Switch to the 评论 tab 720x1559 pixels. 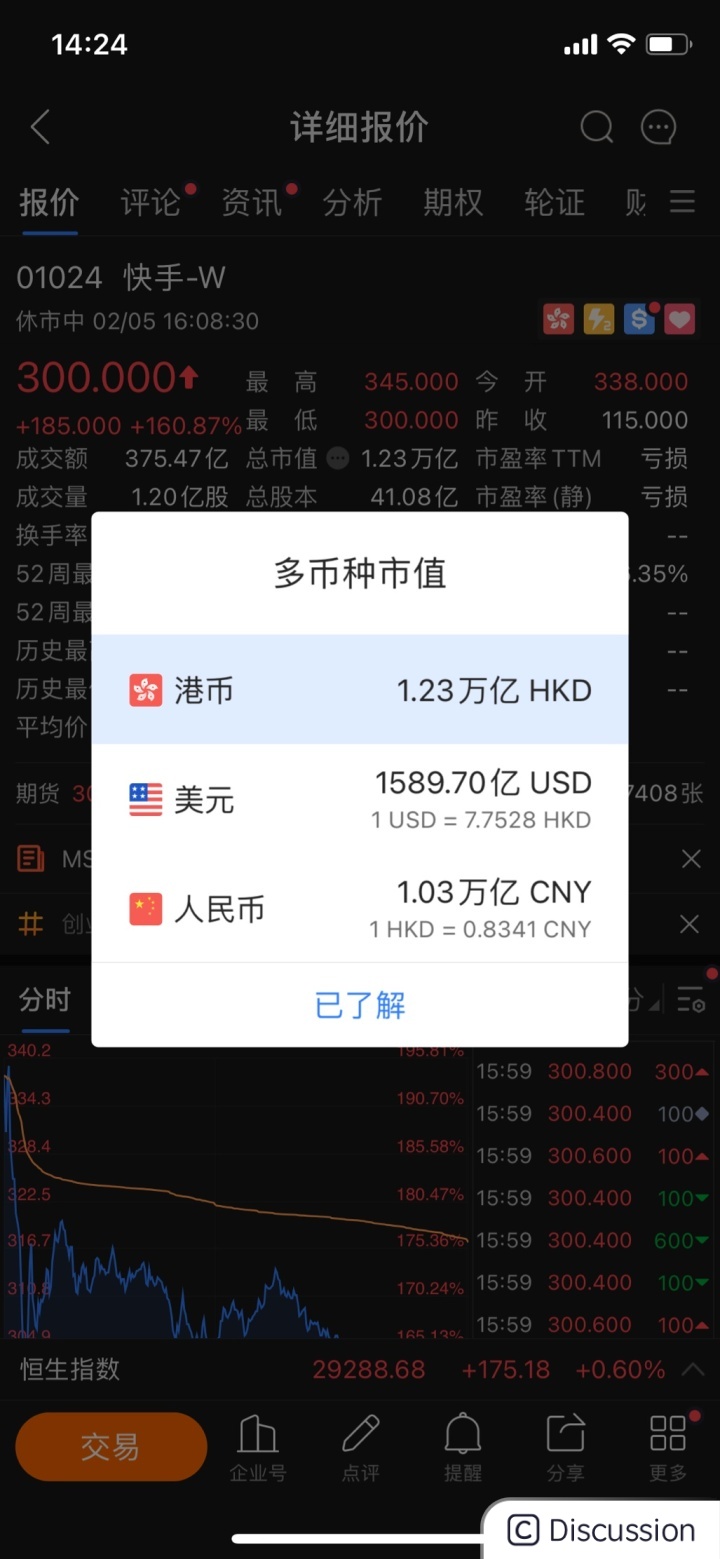pyautogui.click(x=151, y=202)
